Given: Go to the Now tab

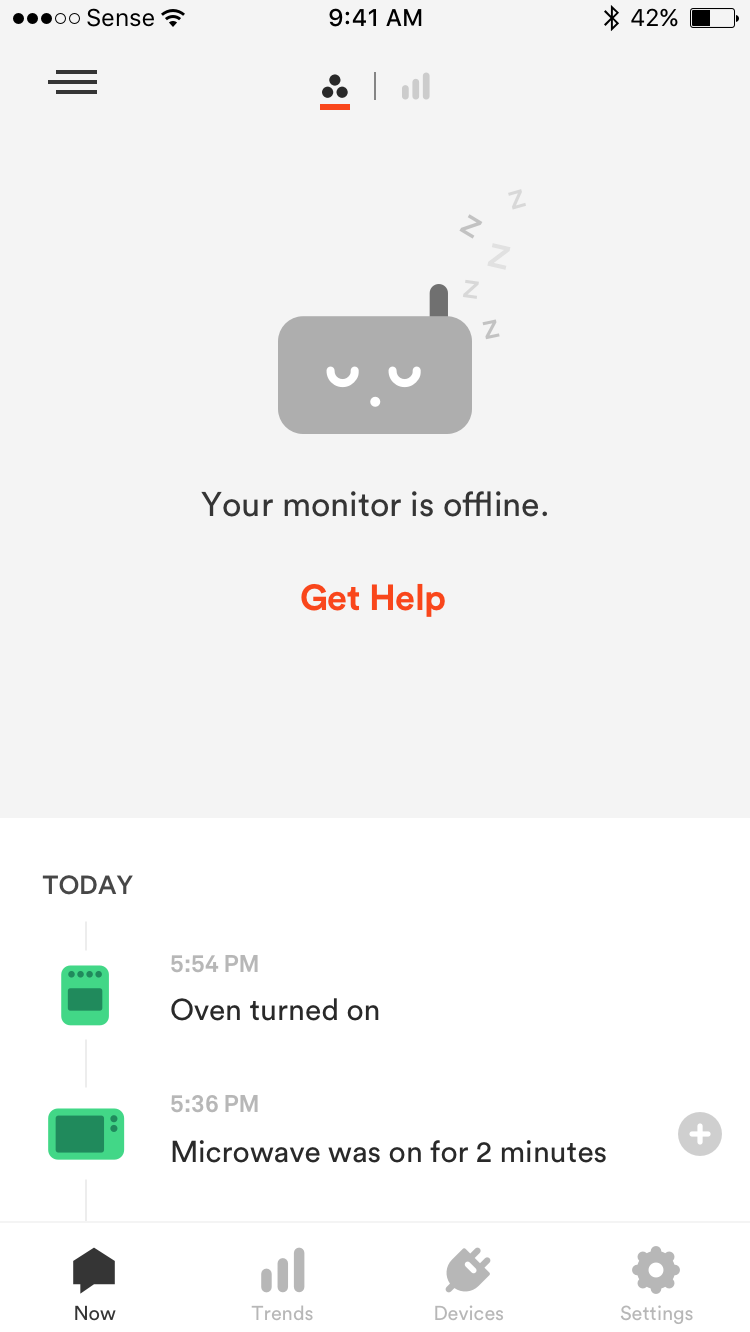Looking at the screenshot, I should pyautogui.click(x=95, y=1285).
